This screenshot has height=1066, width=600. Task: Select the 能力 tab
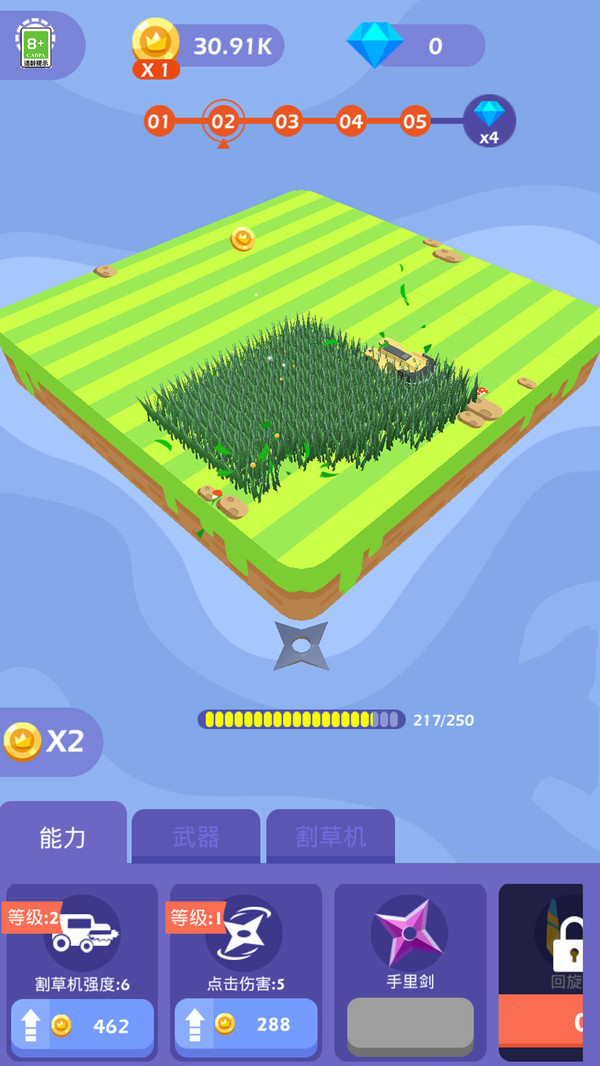tap(63, 837)
